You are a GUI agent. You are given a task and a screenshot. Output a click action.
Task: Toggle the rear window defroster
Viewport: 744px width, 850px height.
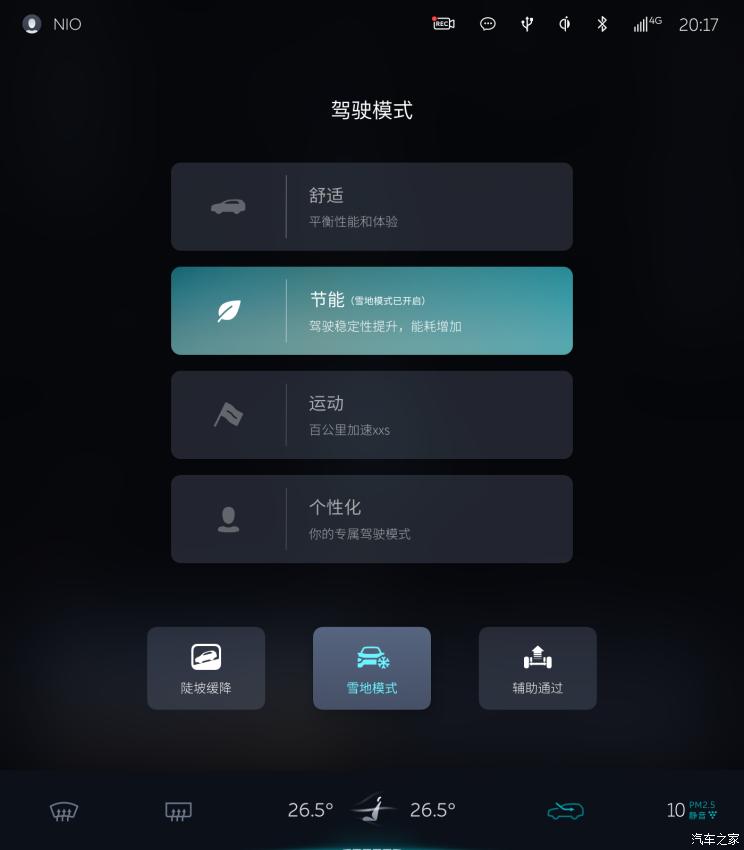pos(178,811)
